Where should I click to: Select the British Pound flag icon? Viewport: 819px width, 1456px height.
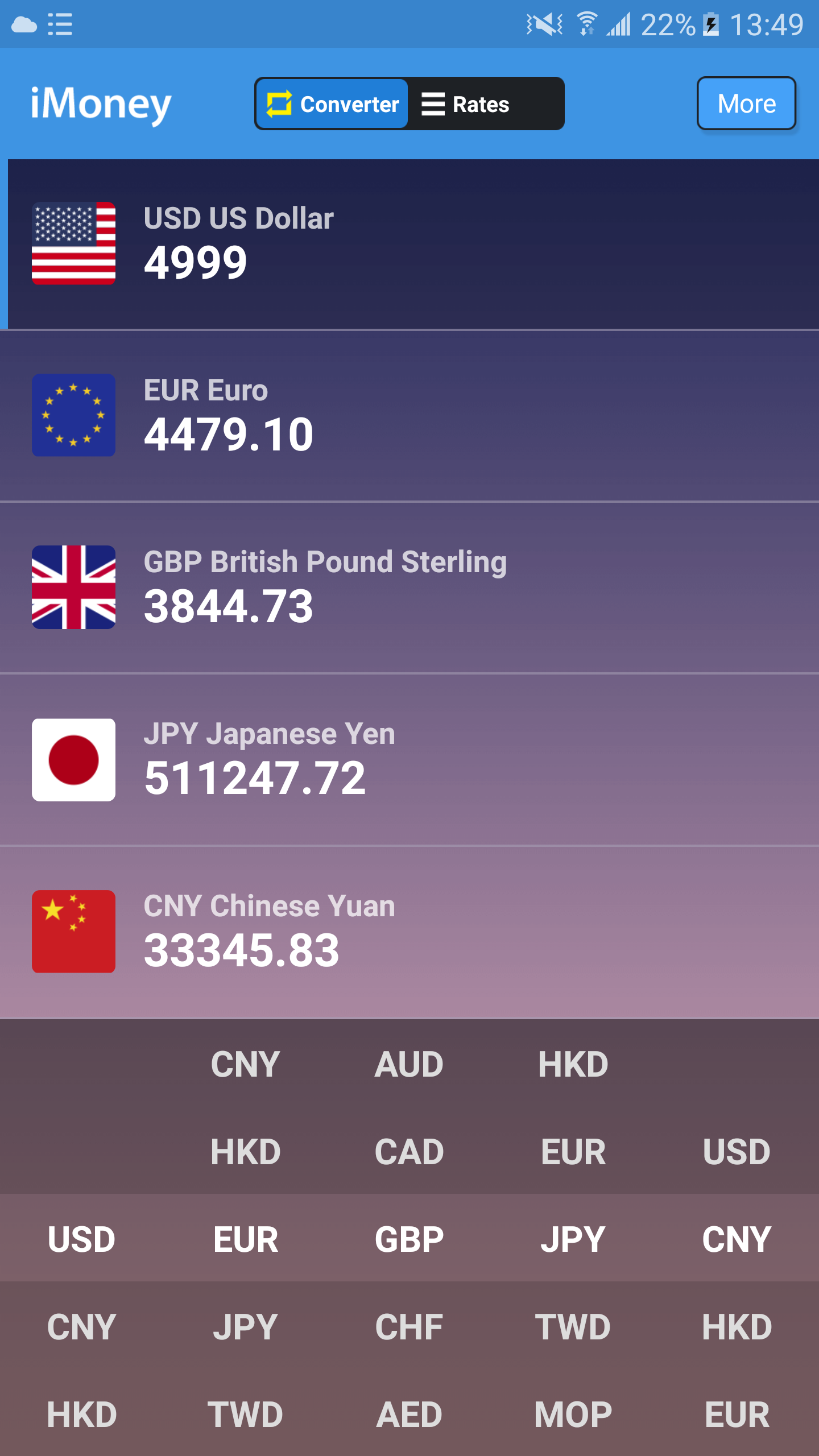pos(73,588)
